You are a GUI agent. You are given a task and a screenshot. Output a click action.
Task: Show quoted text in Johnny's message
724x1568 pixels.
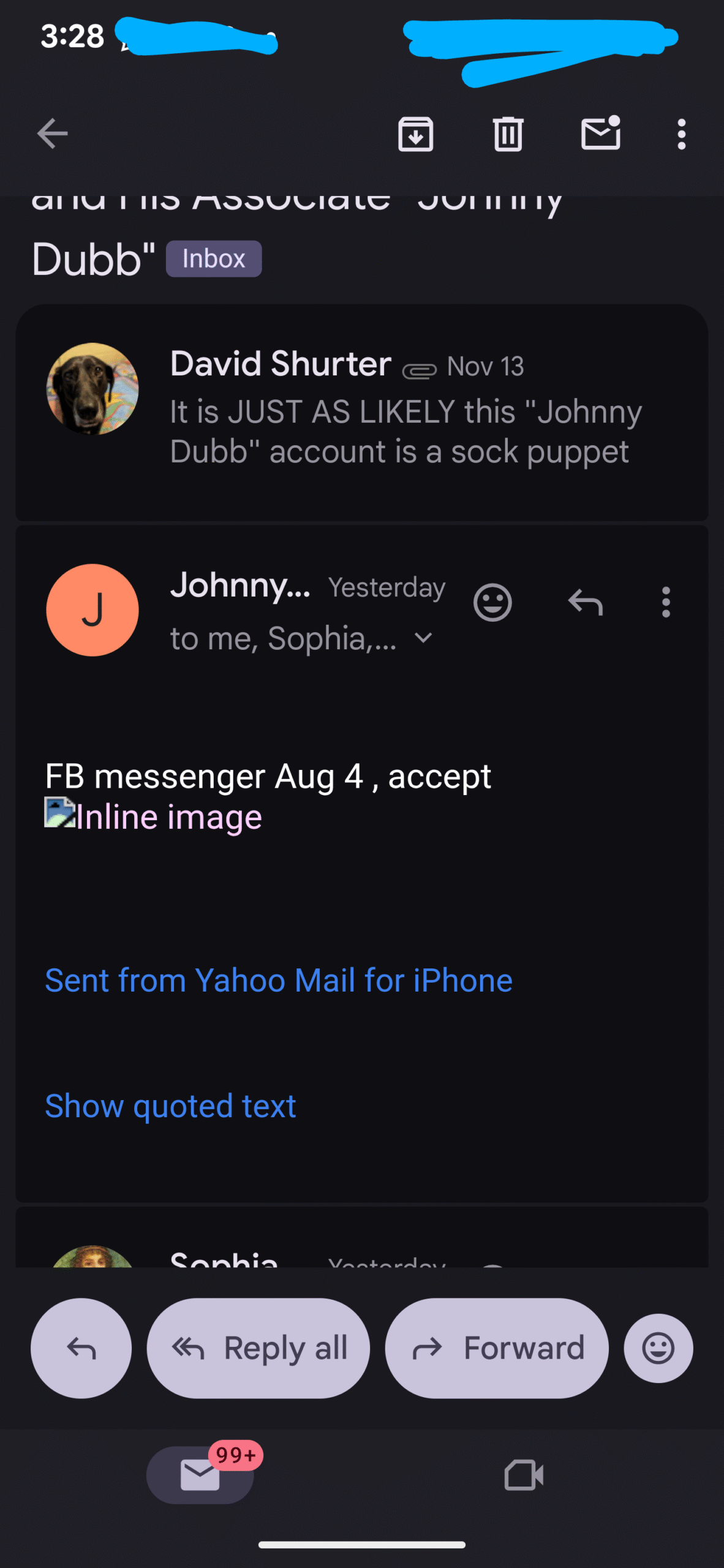[x=170, y=1106]
